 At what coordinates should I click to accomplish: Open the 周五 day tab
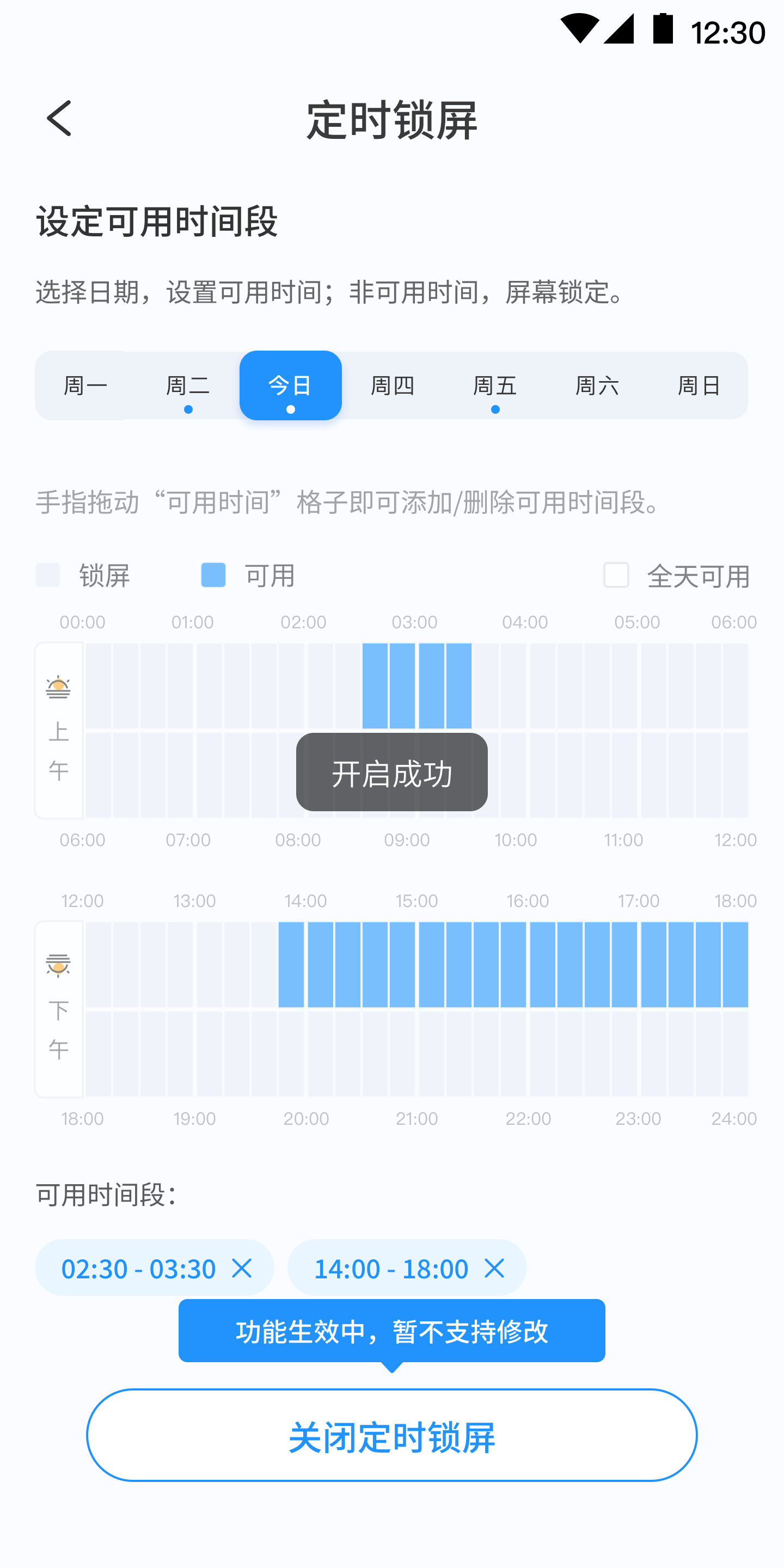pos(495,385)
